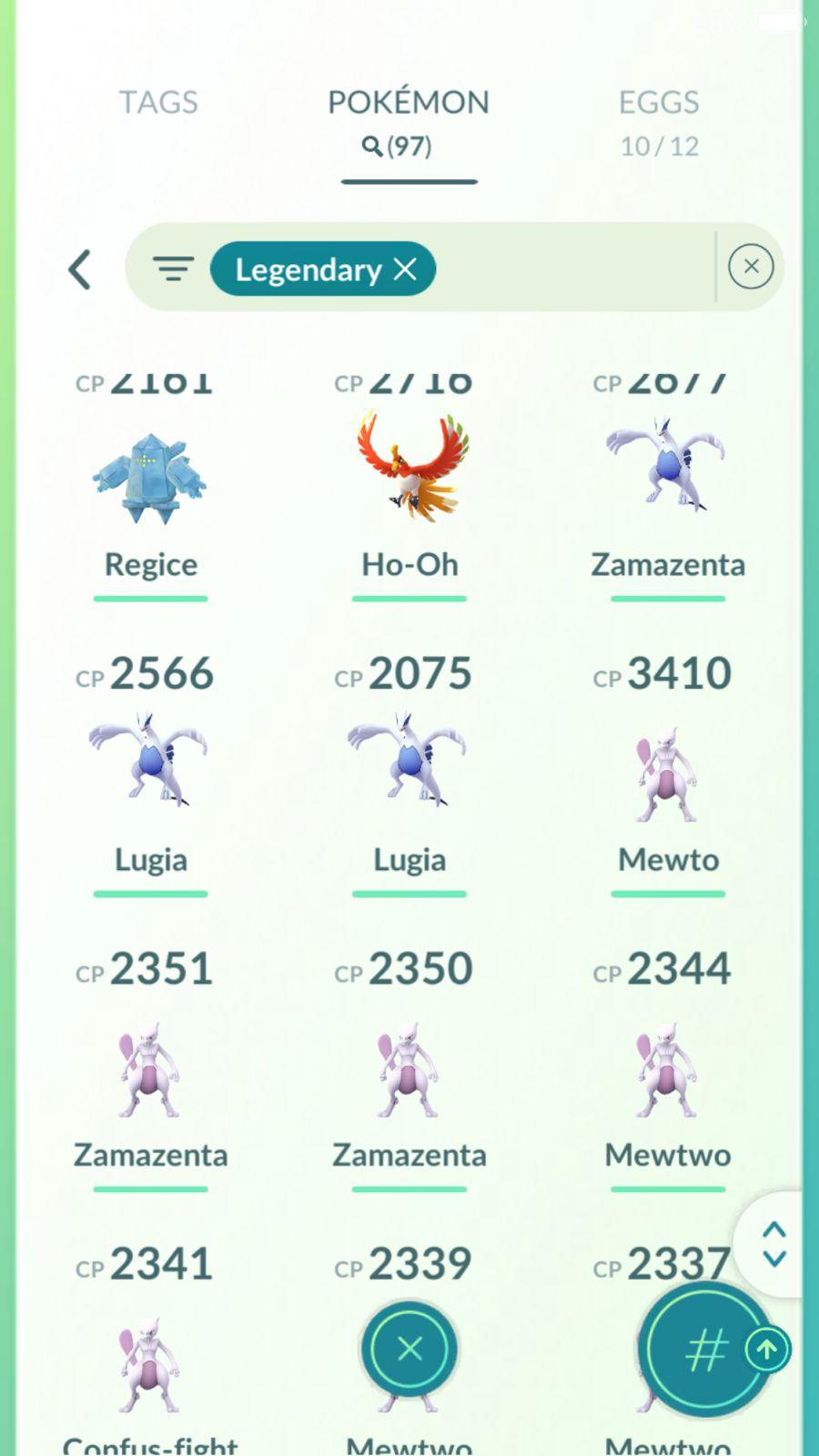This screenshot has width=819, height=1456.
Task: Switch to the Tags tab
Action: 158,103
